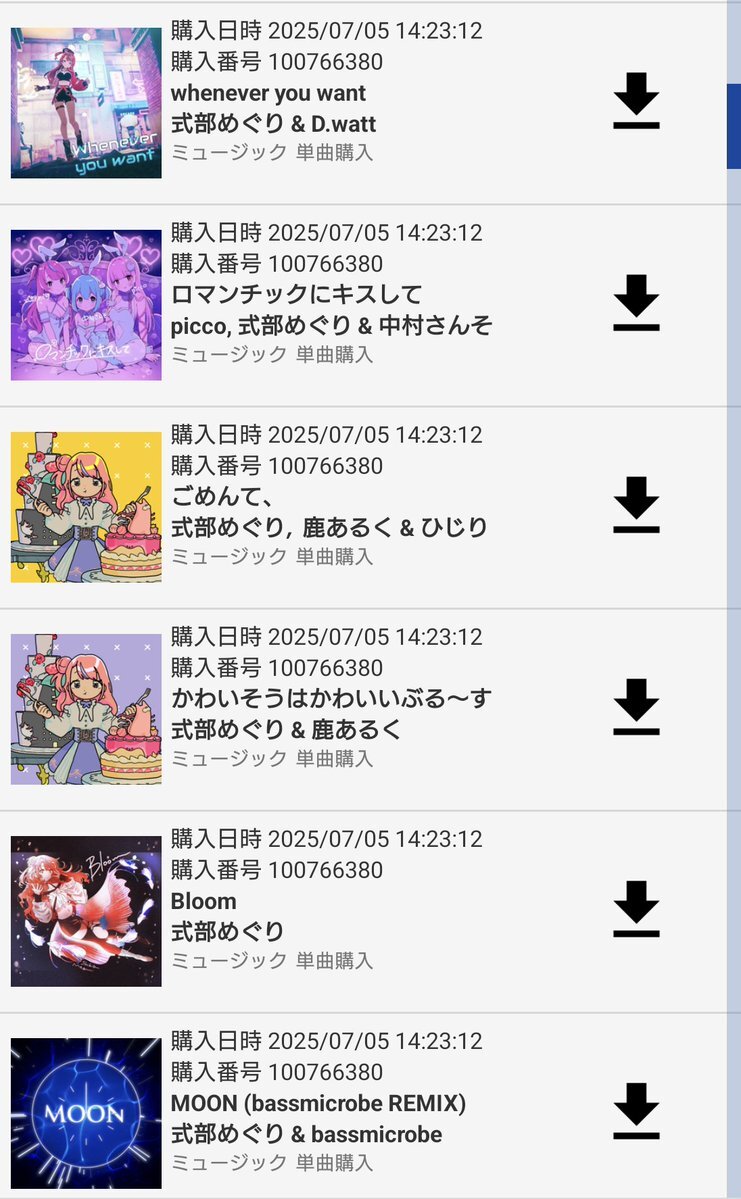Download MOON (bassmicrobe REMIX)
The image size is (741, 1199).
(635, 1110)
